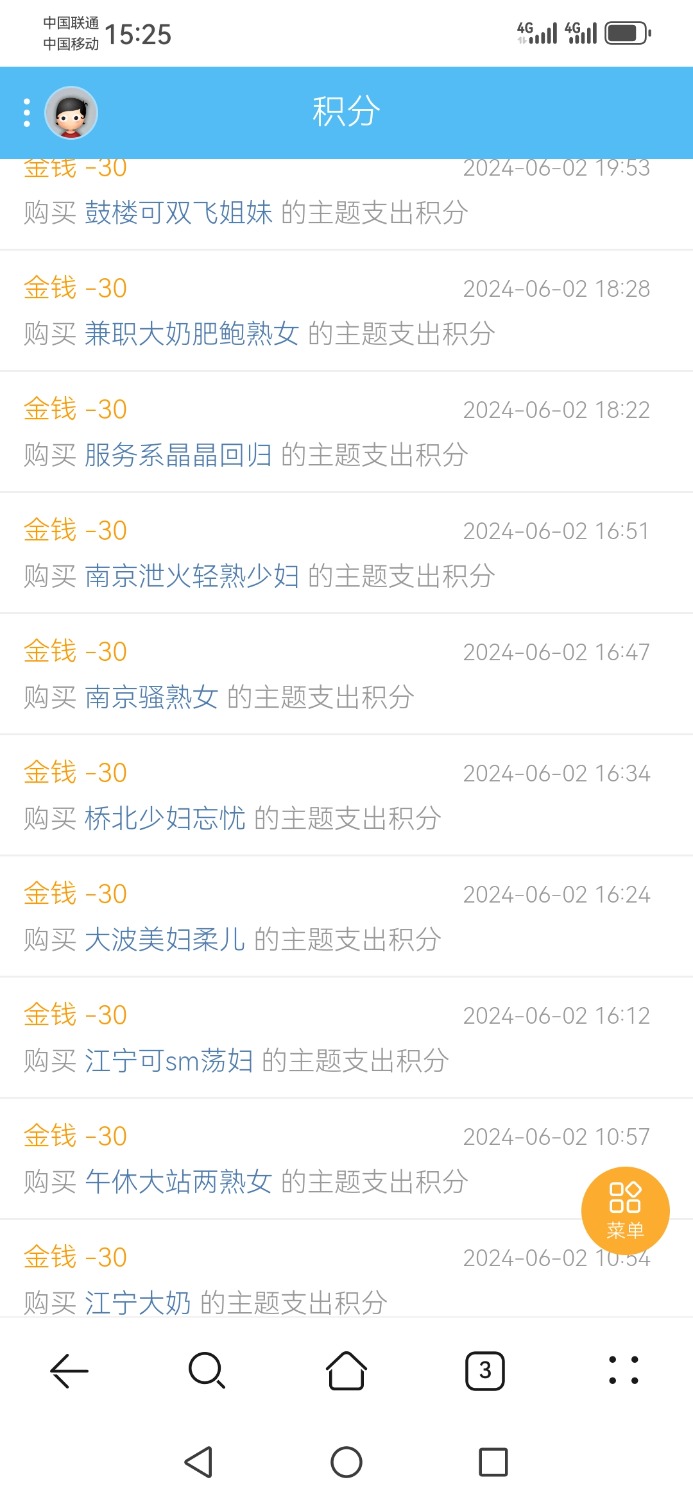
Task: Open the orange 菜单 floating button
Action: tap(625, 1210)
